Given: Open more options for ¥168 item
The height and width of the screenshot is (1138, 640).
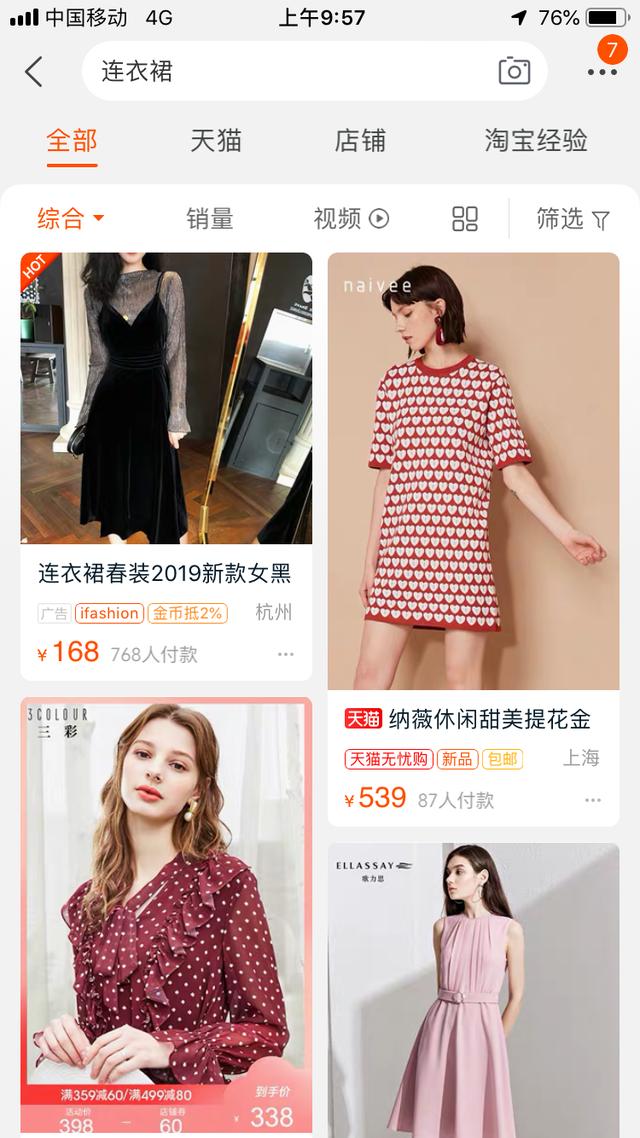Looking at the screenshot, I should (x=286, y=655).
